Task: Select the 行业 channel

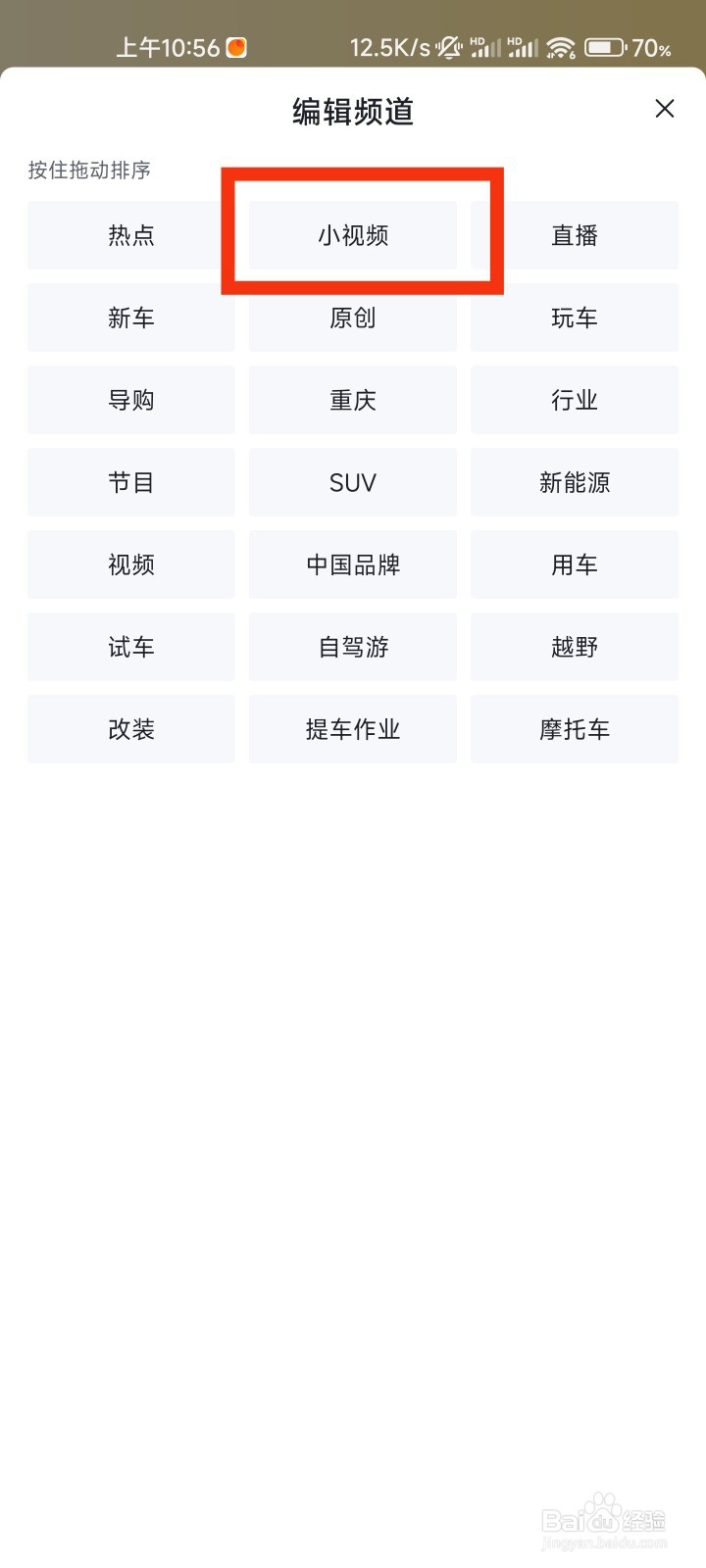Action: point(575,400)
